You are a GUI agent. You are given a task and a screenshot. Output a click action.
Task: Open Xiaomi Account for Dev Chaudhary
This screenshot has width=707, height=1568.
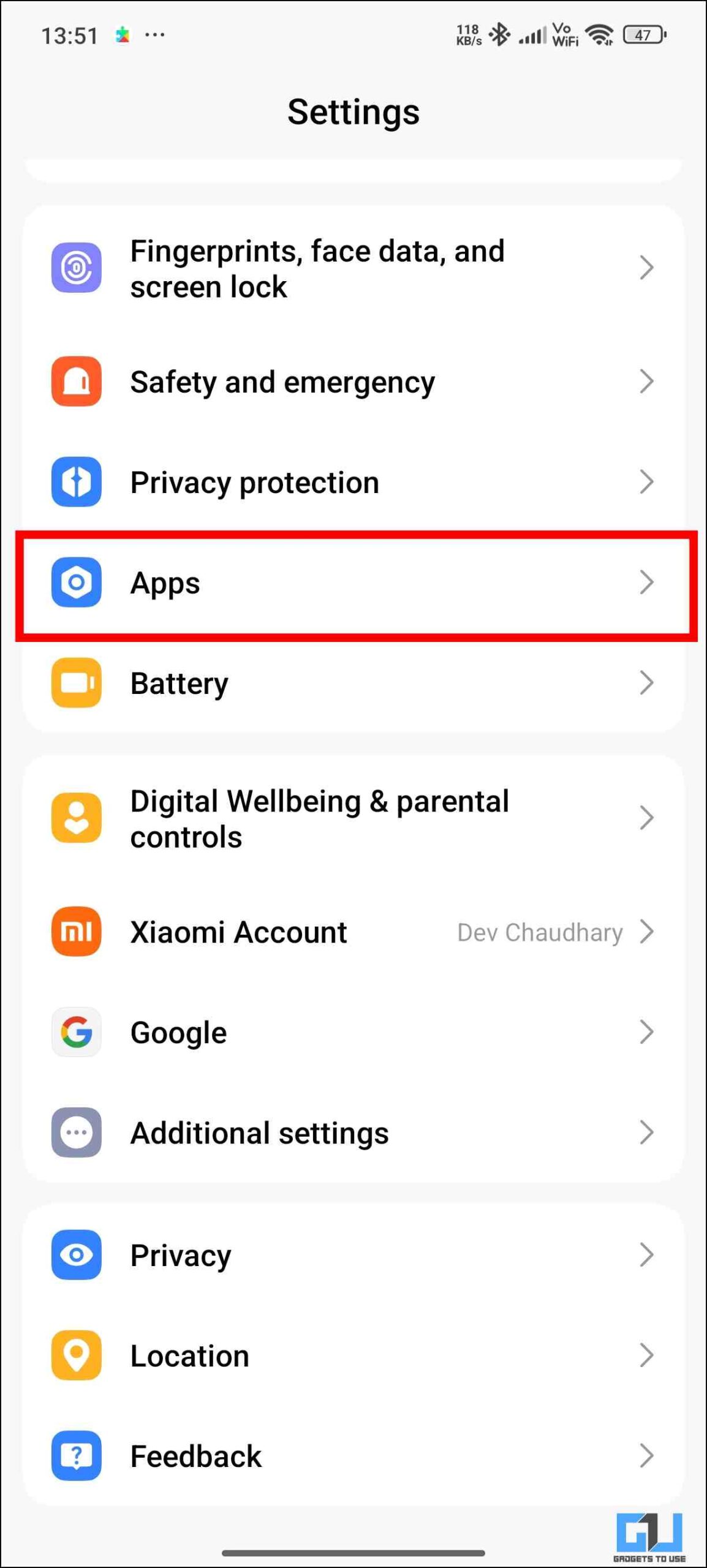(x=353, y=932)
